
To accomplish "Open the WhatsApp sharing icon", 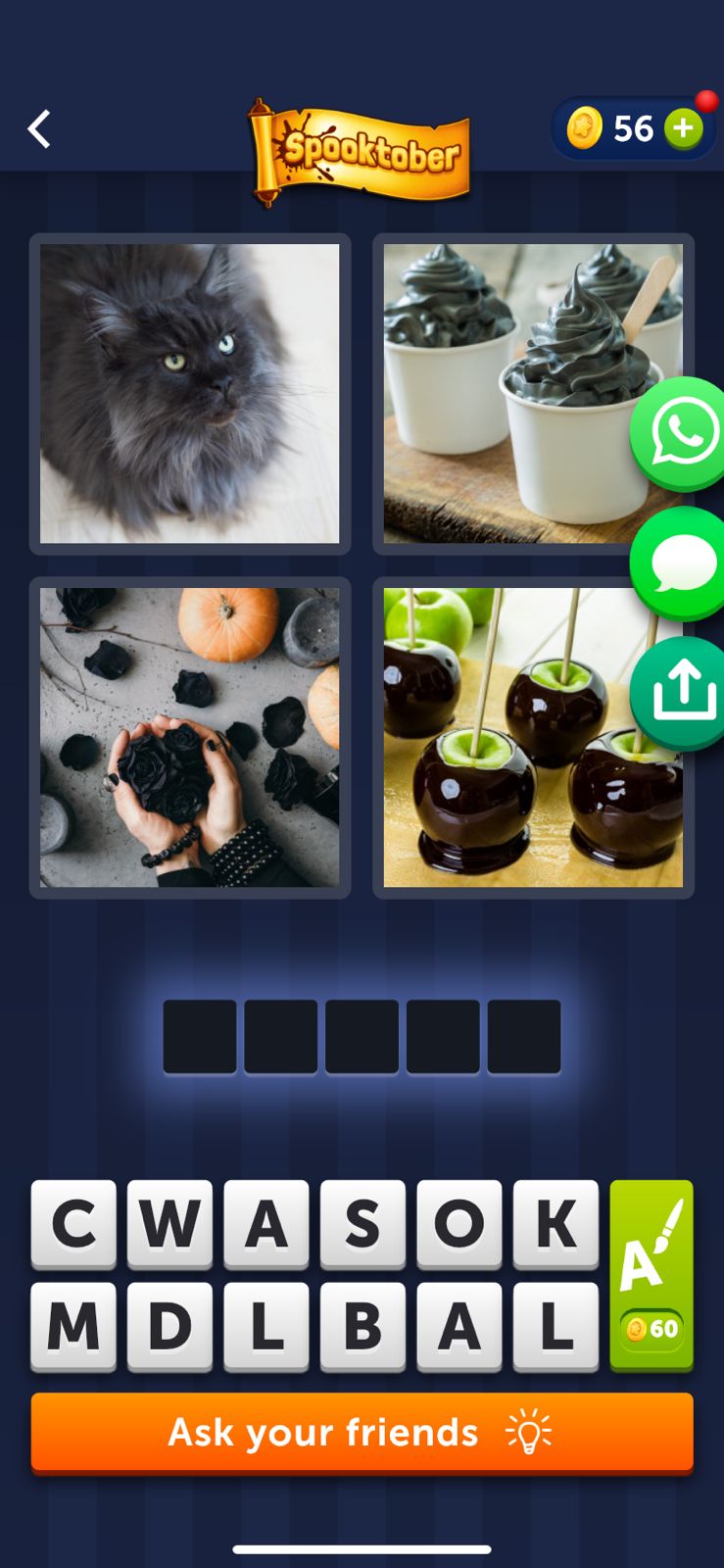I will coord(681,431).
